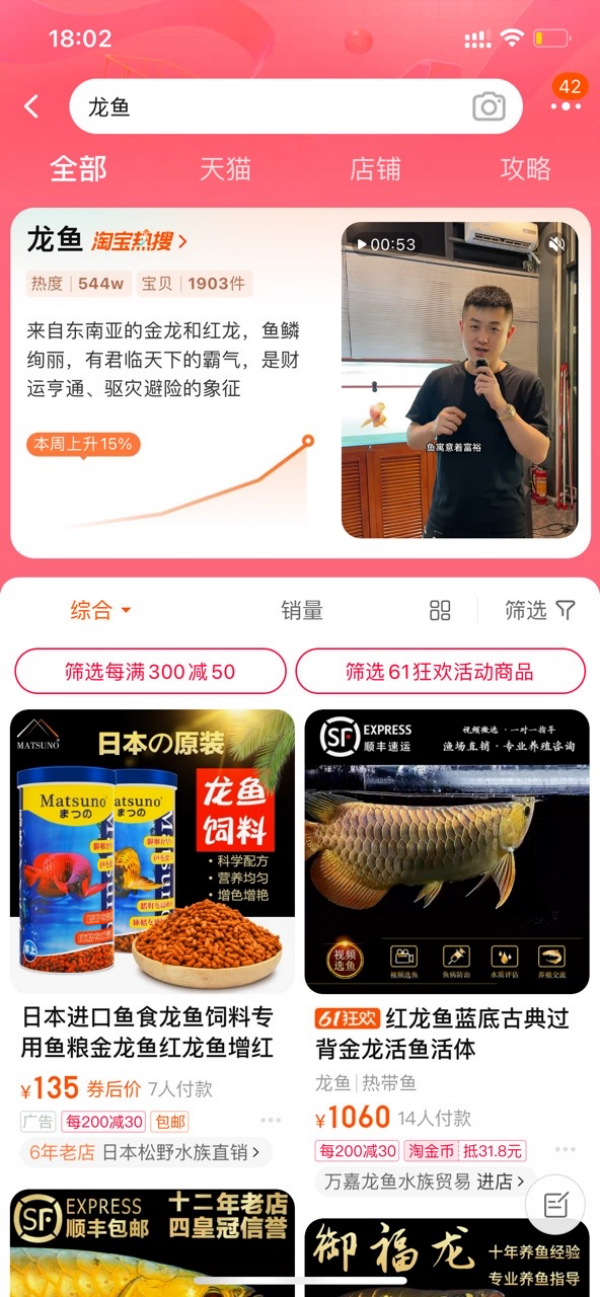This screenshot has height=1297, width=600.
Task: Sort results by 销量
Action: point(301,610)
